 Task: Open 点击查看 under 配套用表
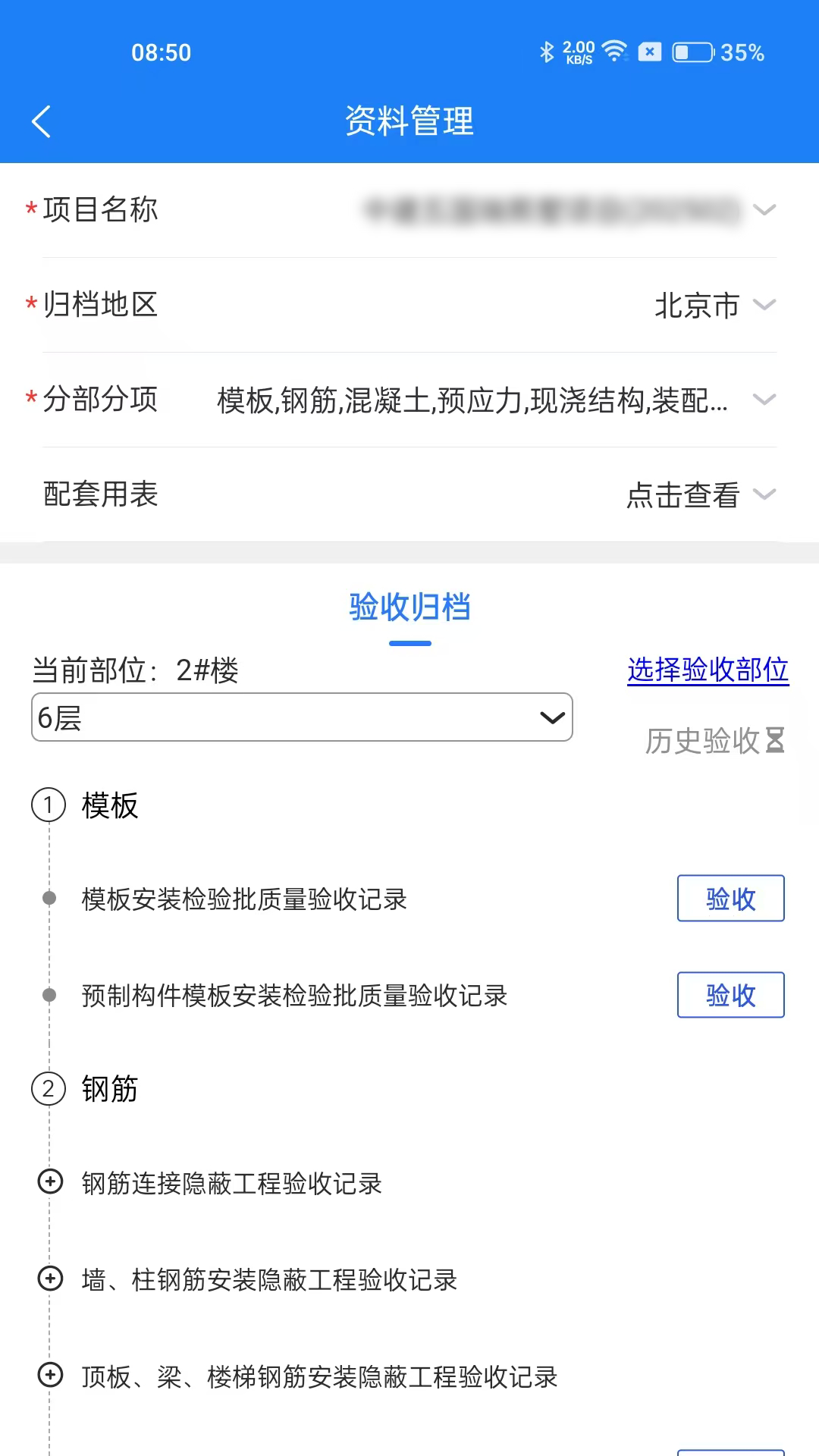click(682, 495)
